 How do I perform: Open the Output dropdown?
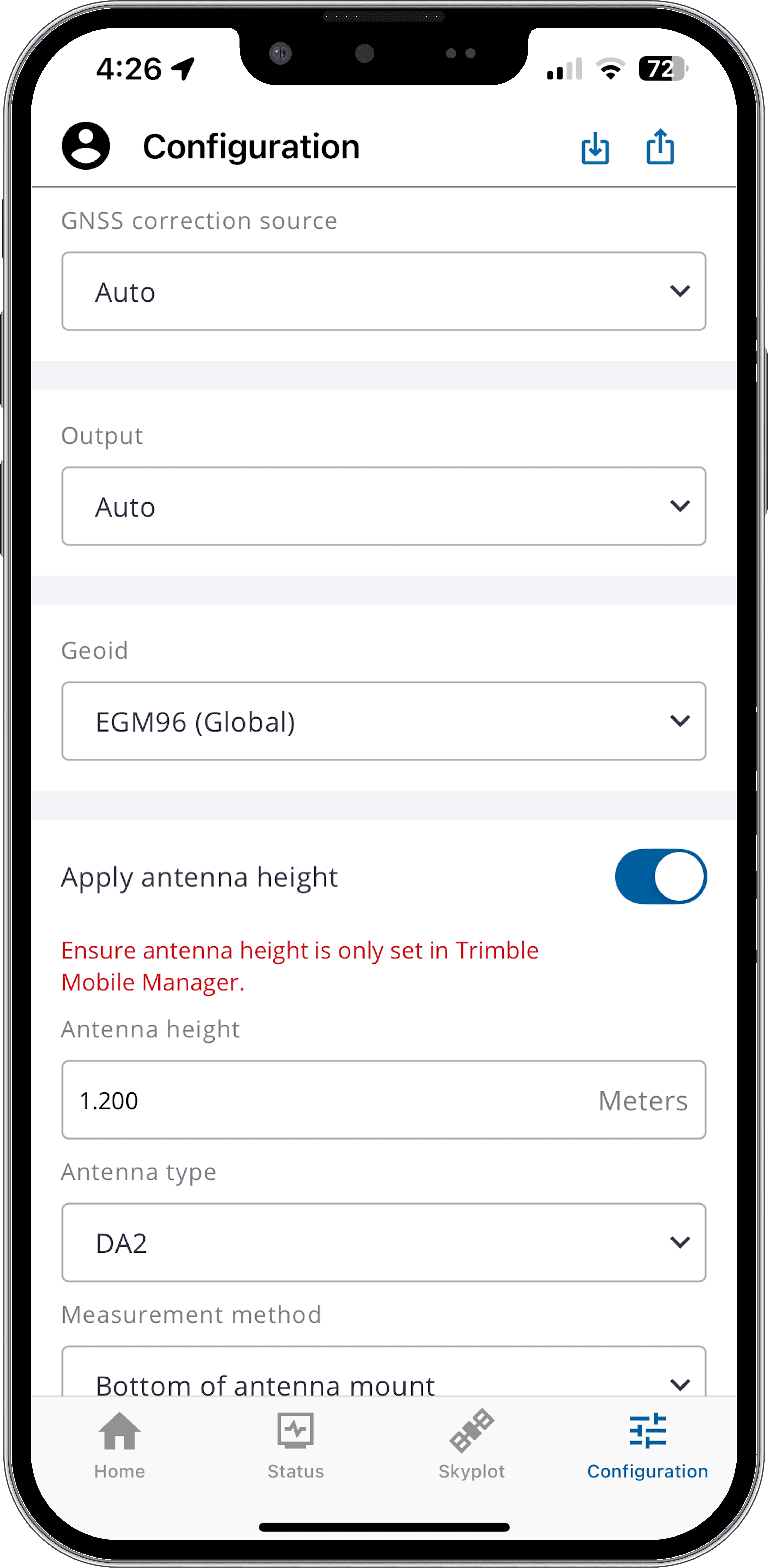tap(383, 507)
